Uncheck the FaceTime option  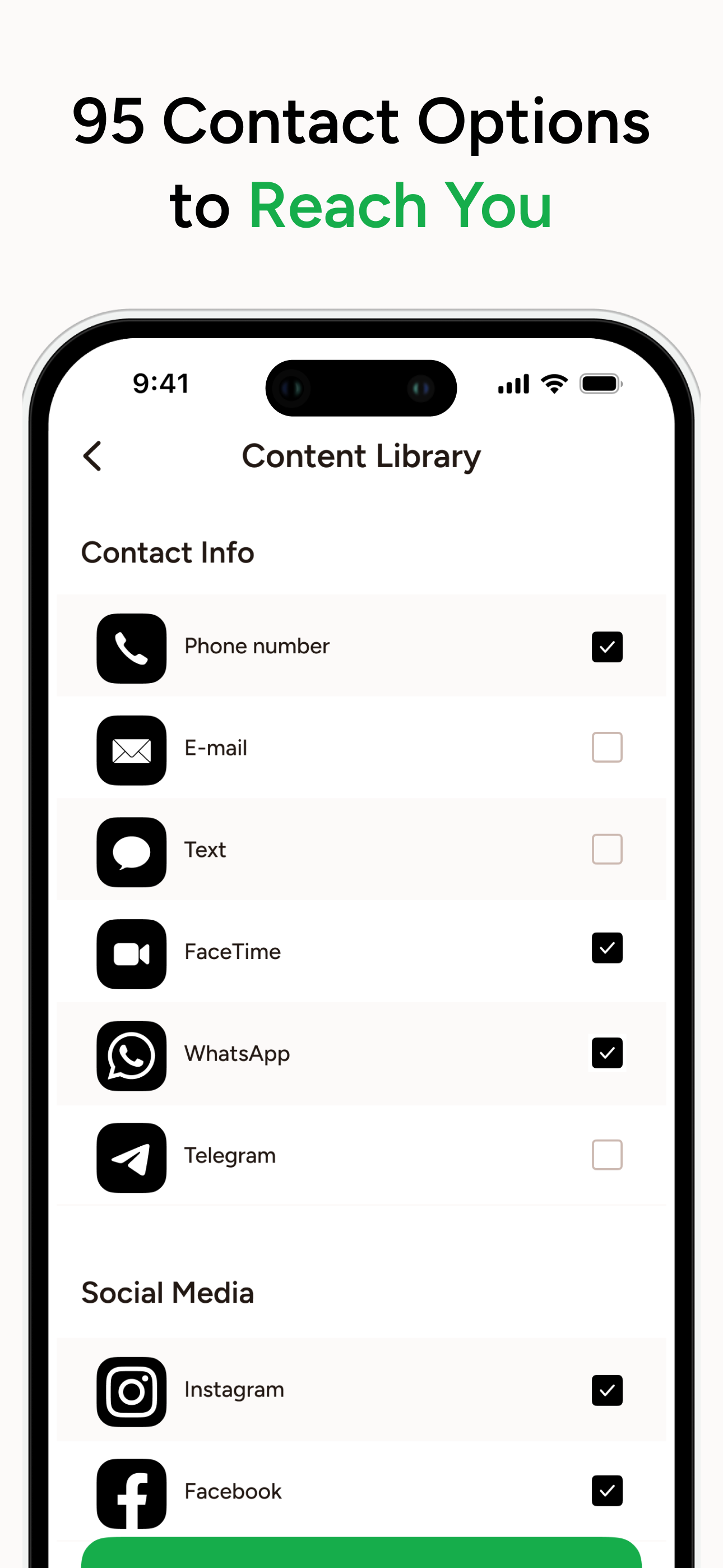pyautogui.click(x=606, y=948)
